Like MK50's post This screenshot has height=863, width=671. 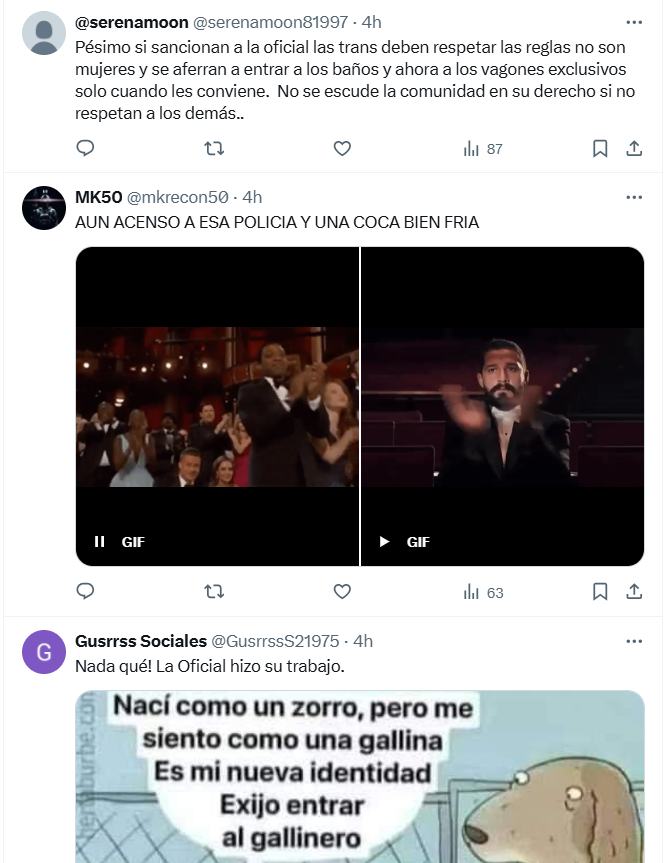[342, 592]
